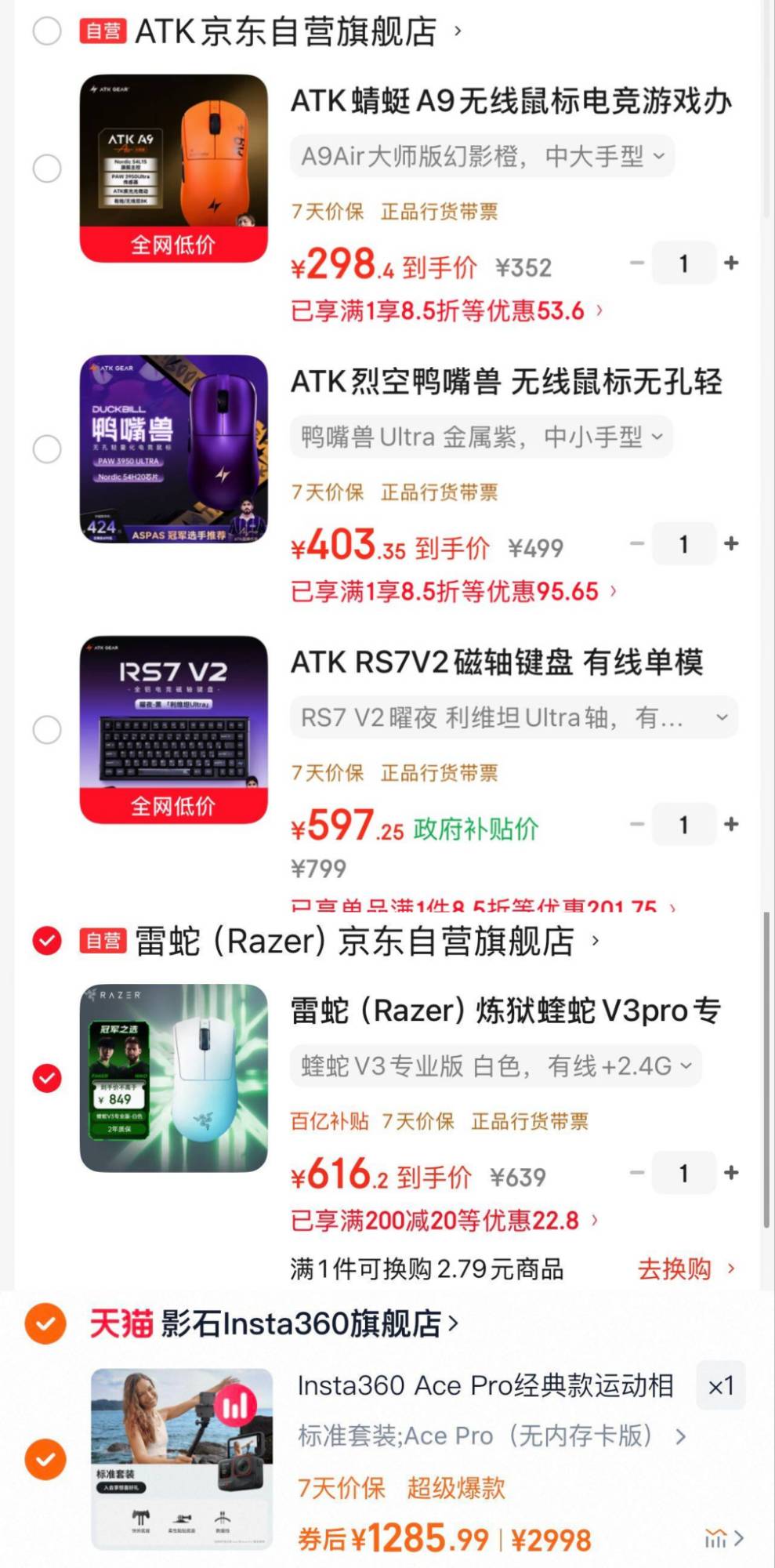Add one more ATK烈空鸭嘴兽 mouse

(x=731, y=544)
